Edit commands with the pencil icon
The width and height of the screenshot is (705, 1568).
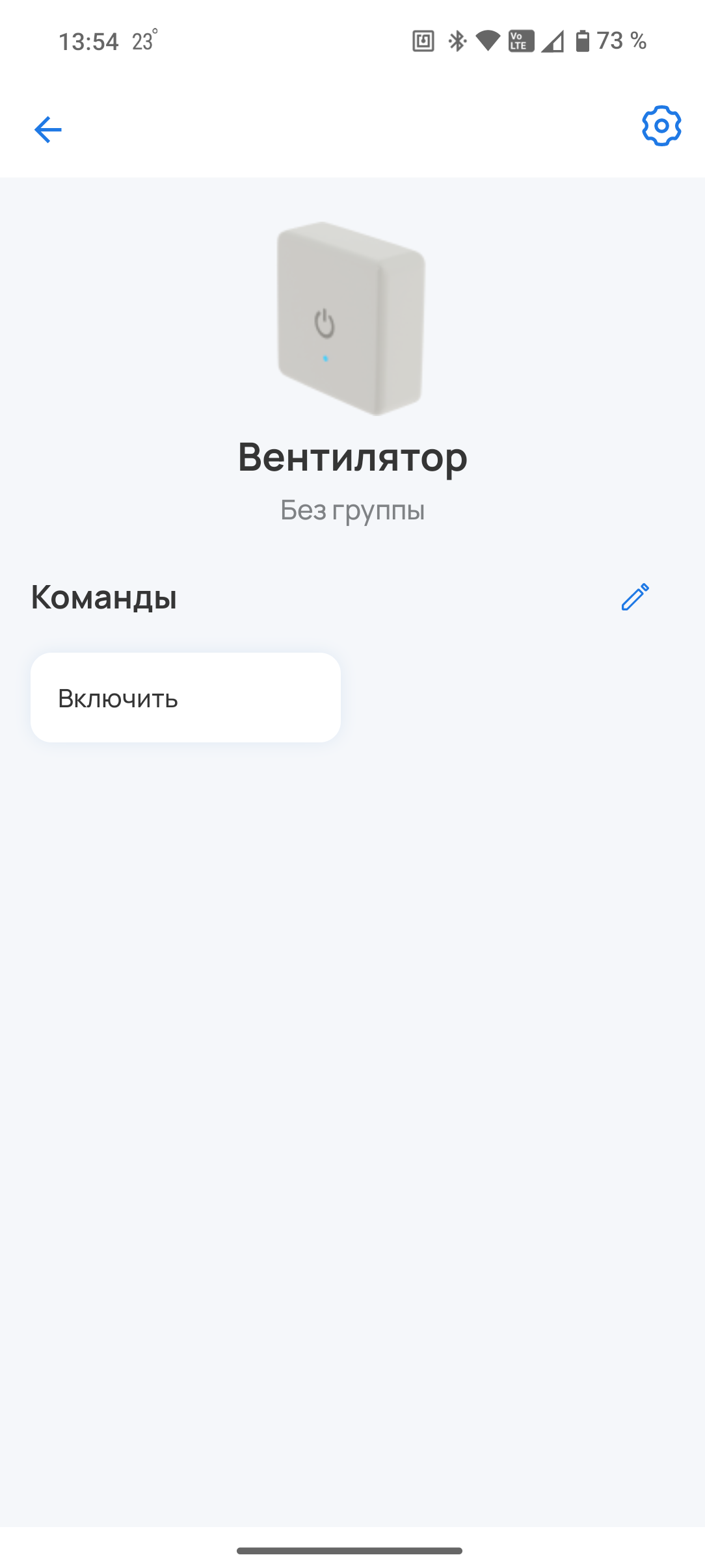635,597
